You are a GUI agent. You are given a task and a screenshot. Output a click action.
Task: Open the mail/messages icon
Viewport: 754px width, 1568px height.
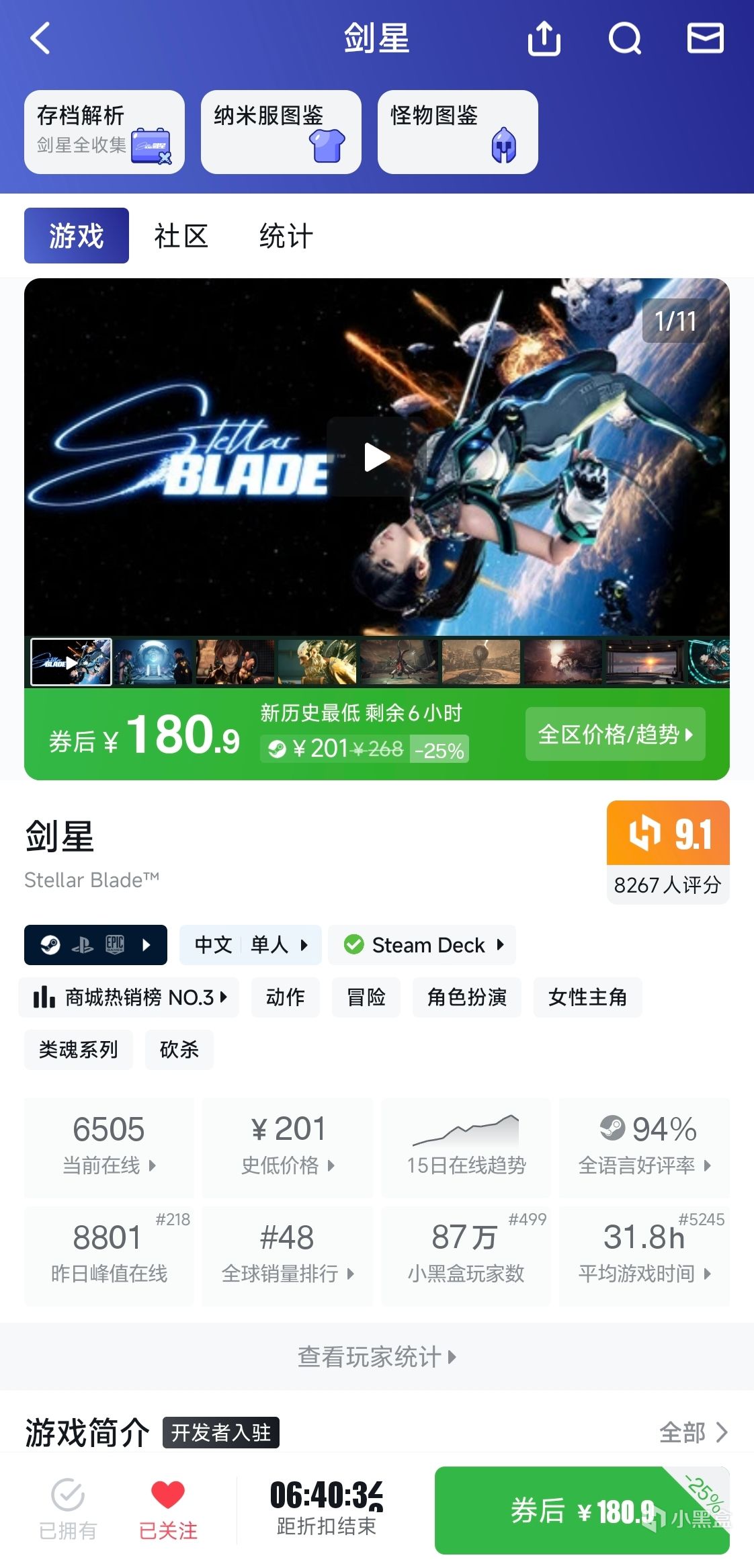pyautogui.click(x=705, y=38)
